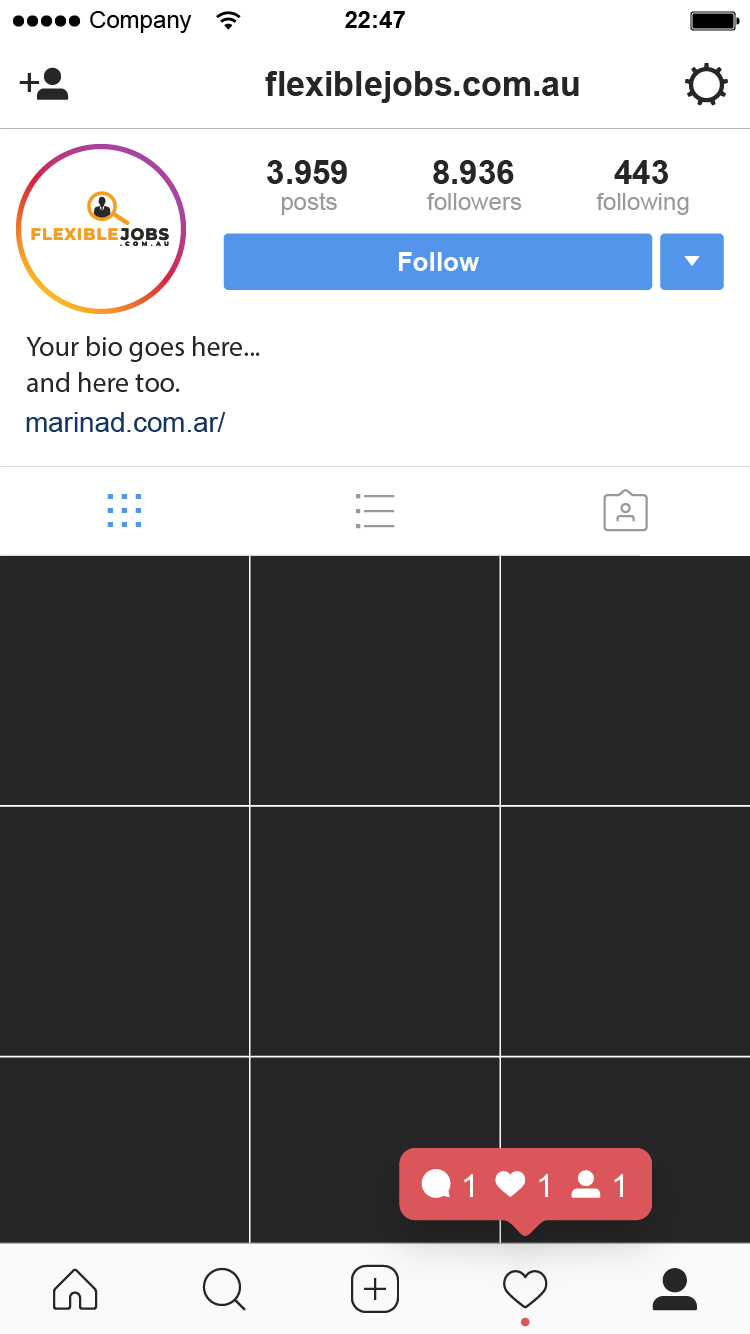The width and height of the screenshot is (750, 1334).
Task: Open your own profile tab
Action: 675,1288
